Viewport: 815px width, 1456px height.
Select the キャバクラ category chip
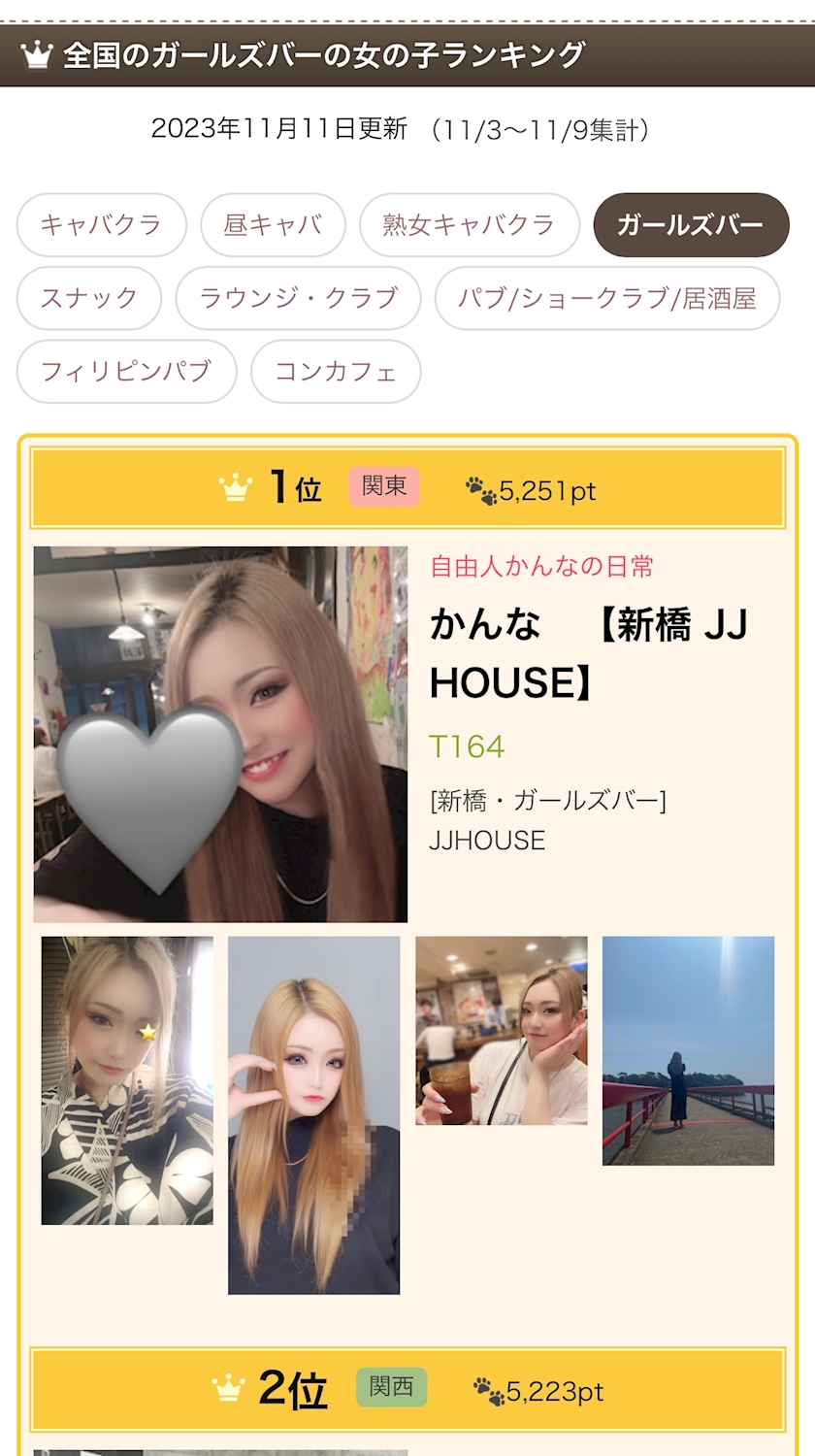pos(101,225)
